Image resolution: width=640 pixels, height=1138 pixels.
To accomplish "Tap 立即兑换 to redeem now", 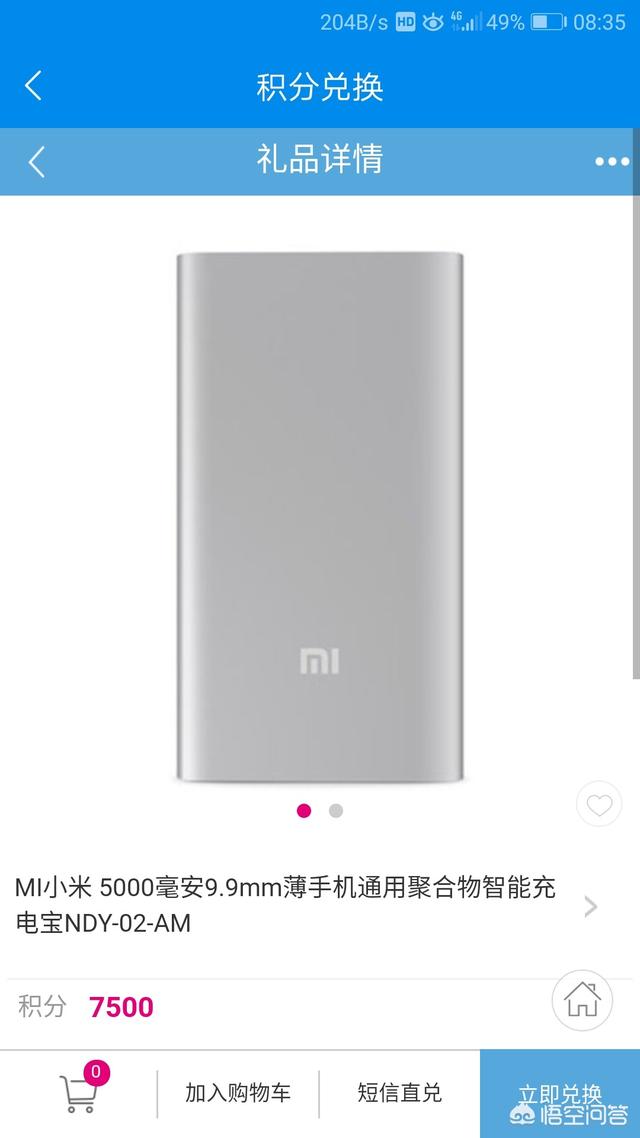I will point(559,1093).
